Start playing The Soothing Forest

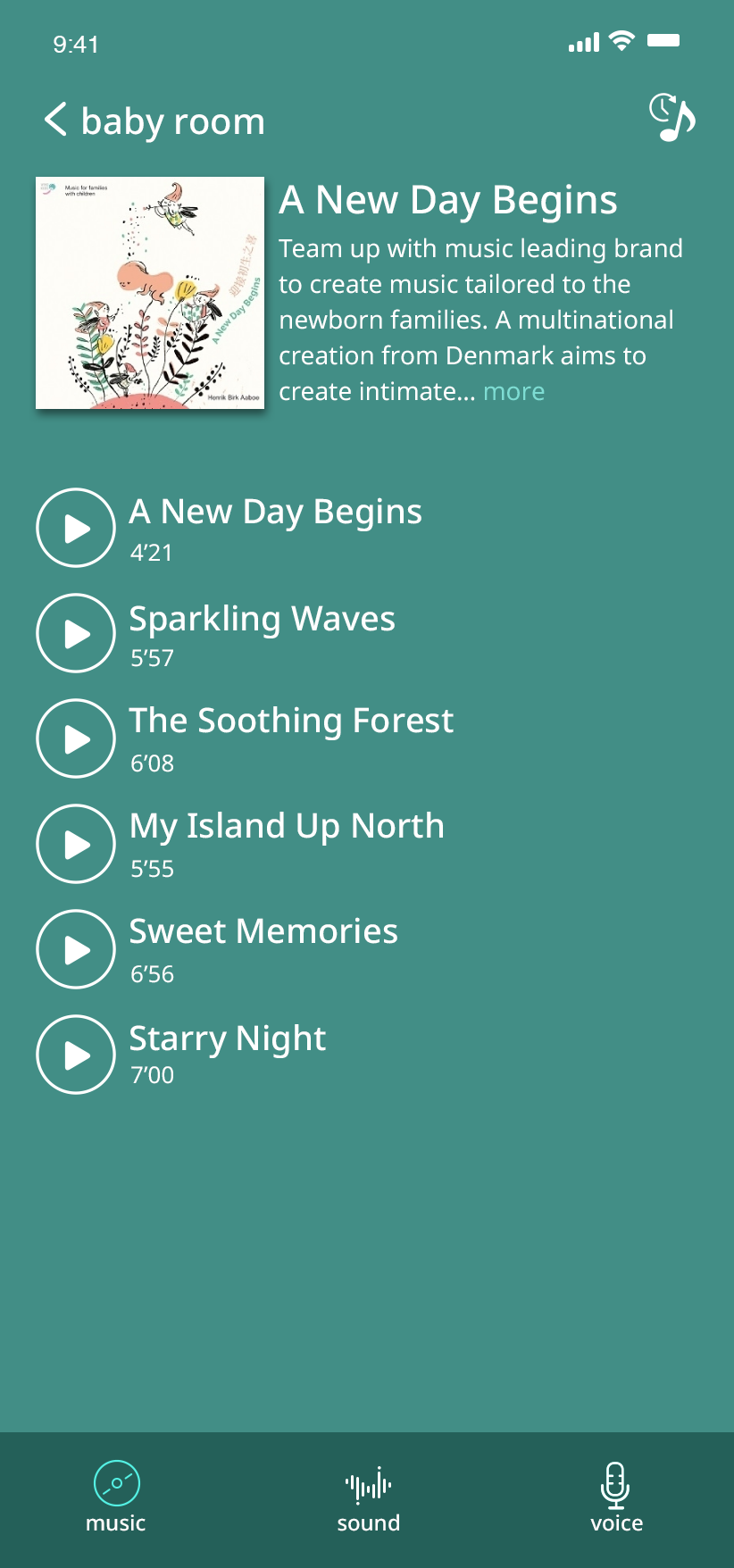pyautogui.click(x=76, y=738)
